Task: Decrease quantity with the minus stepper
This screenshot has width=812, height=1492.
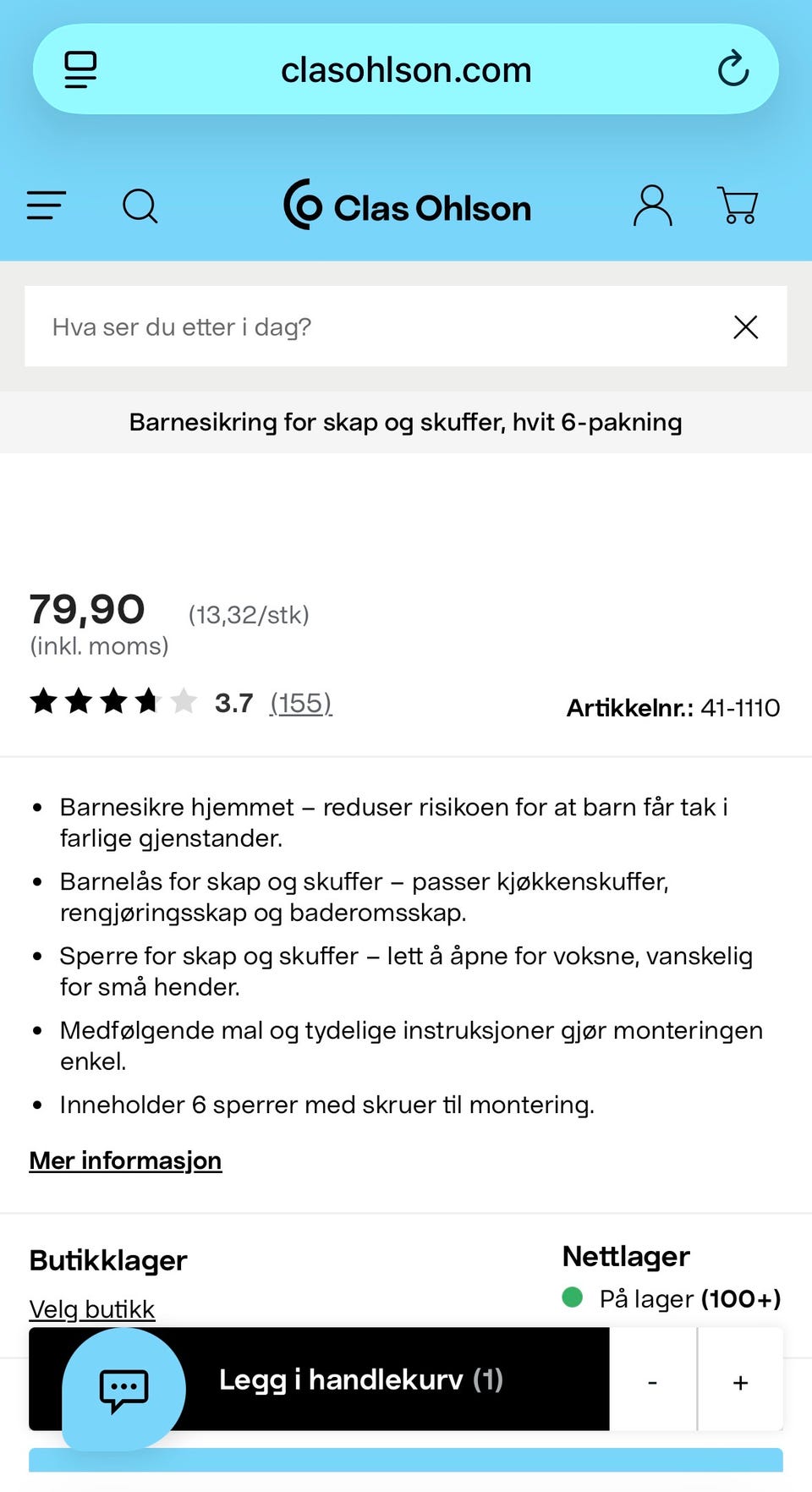Action: click(x=652, y=1380)
